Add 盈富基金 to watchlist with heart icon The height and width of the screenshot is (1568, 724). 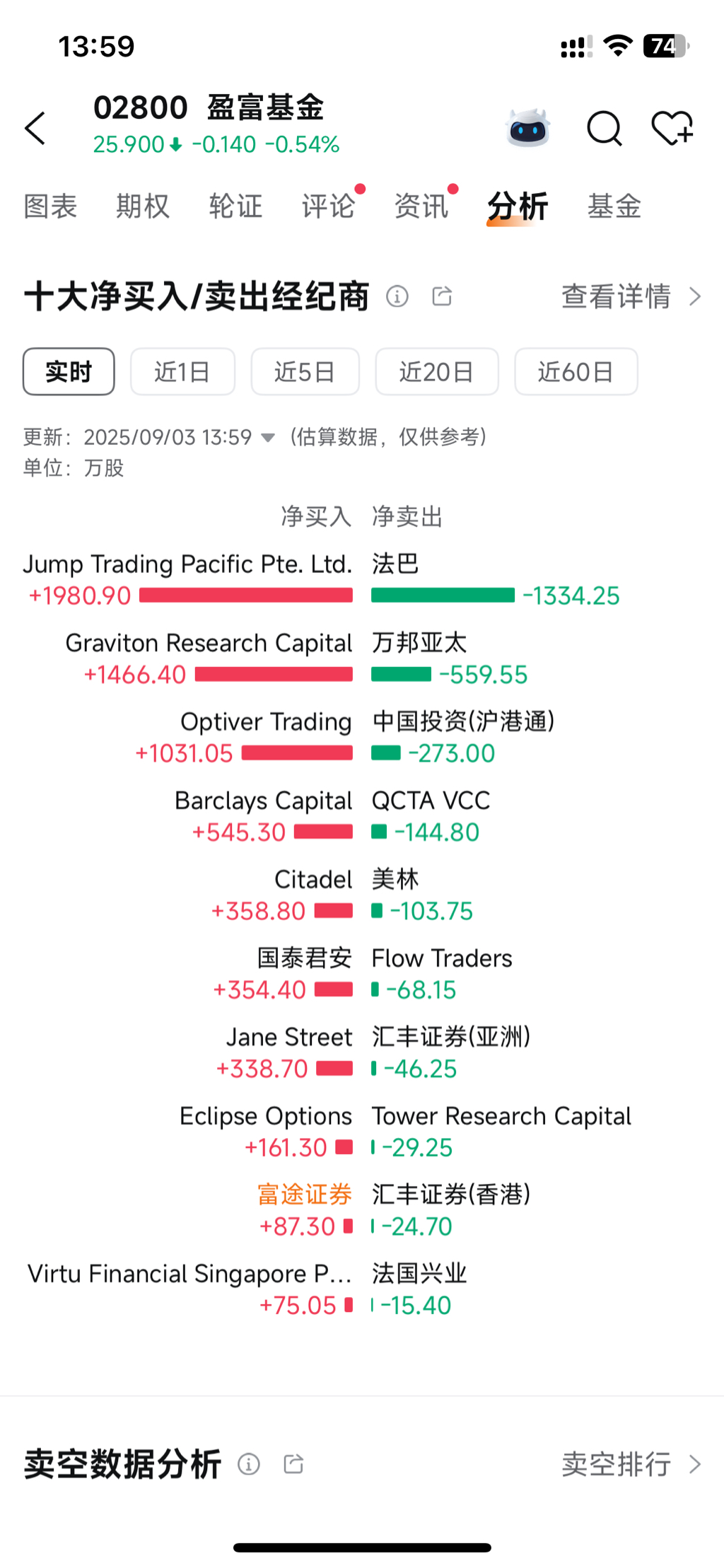click(x=672, y=128)
